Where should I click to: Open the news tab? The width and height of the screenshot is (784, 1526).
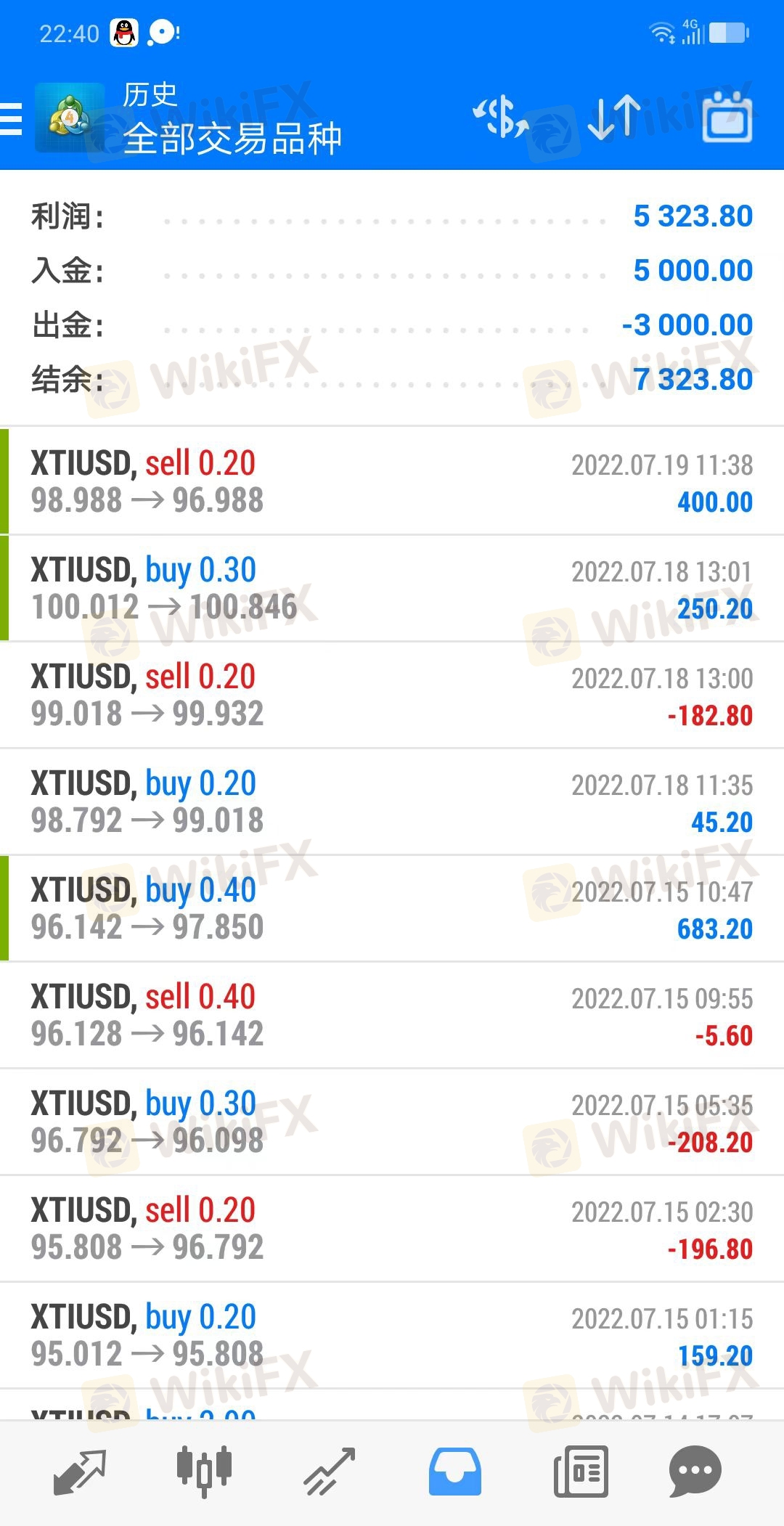click(580, 1472)
